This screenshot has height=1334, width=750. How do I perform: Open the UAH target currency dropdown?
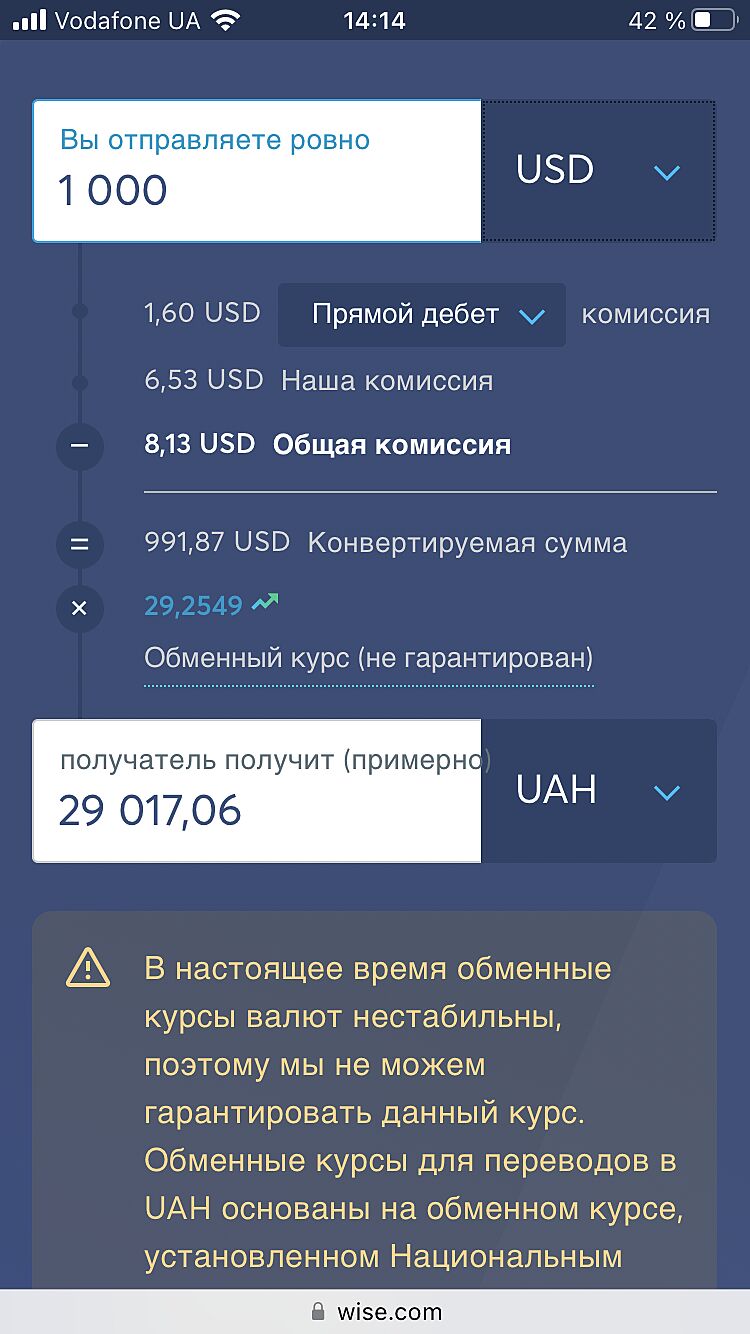598,791
